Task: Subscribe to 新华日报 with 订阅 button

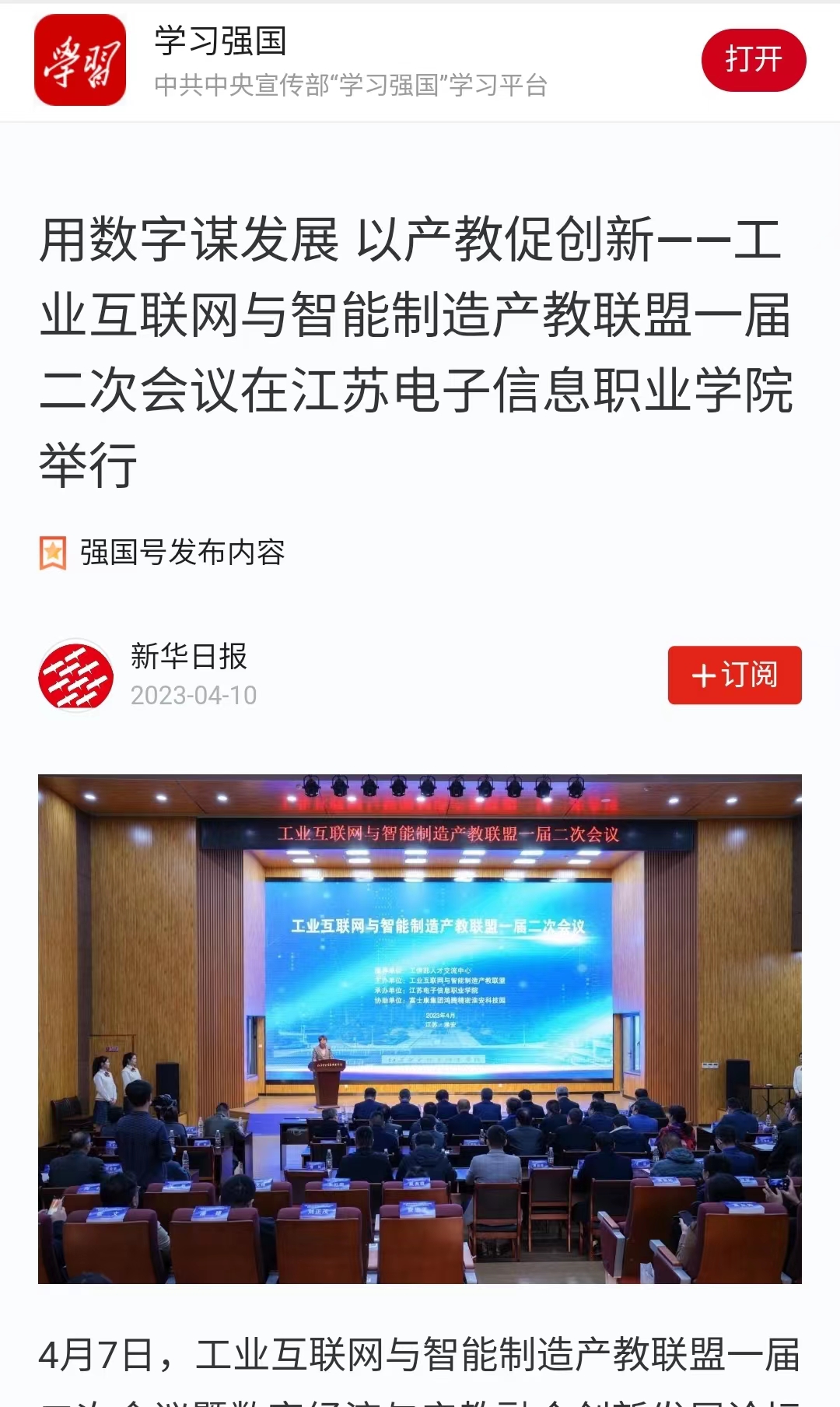Action: pyautogui.click(x=734, y=675)
